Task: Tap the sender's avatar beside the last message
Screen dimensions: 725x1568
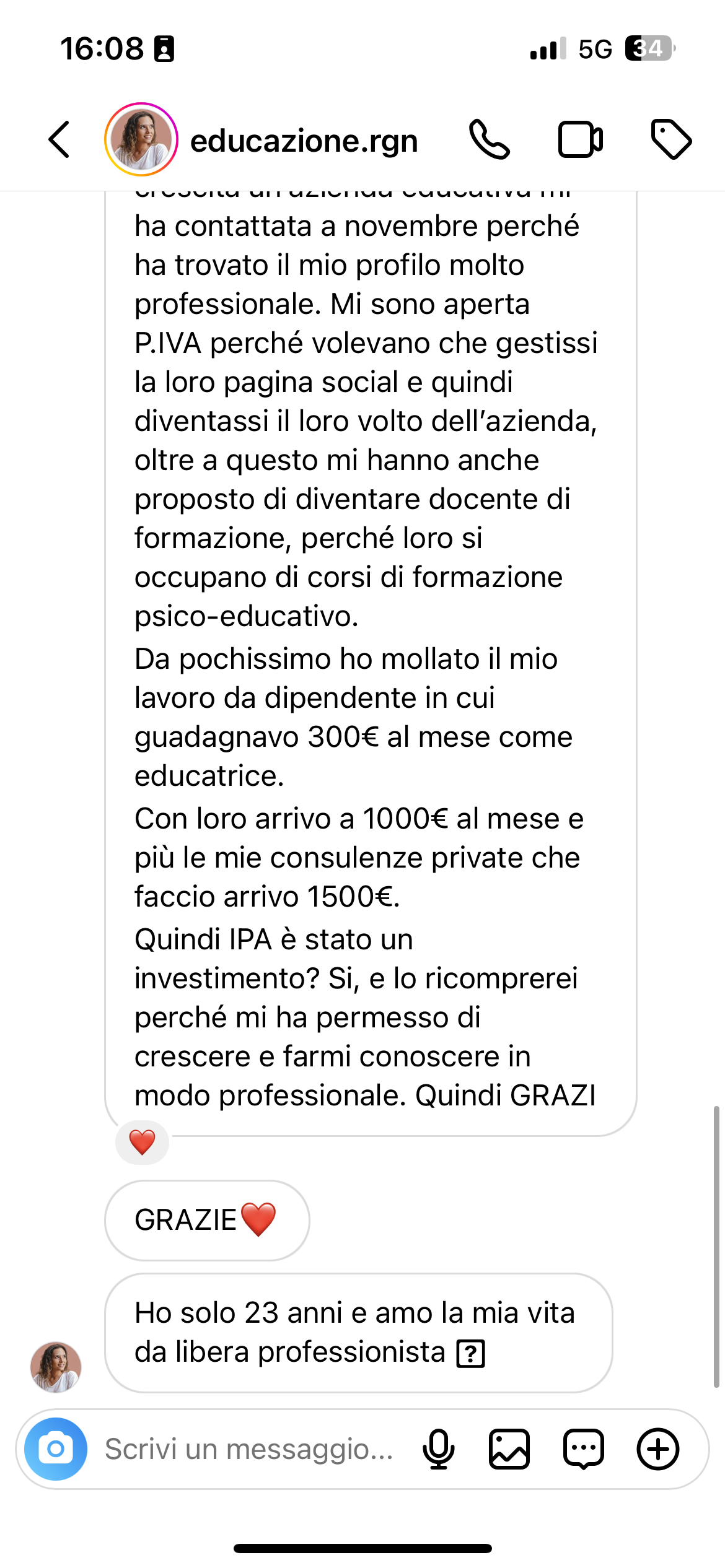Action: click(56, 1367)
